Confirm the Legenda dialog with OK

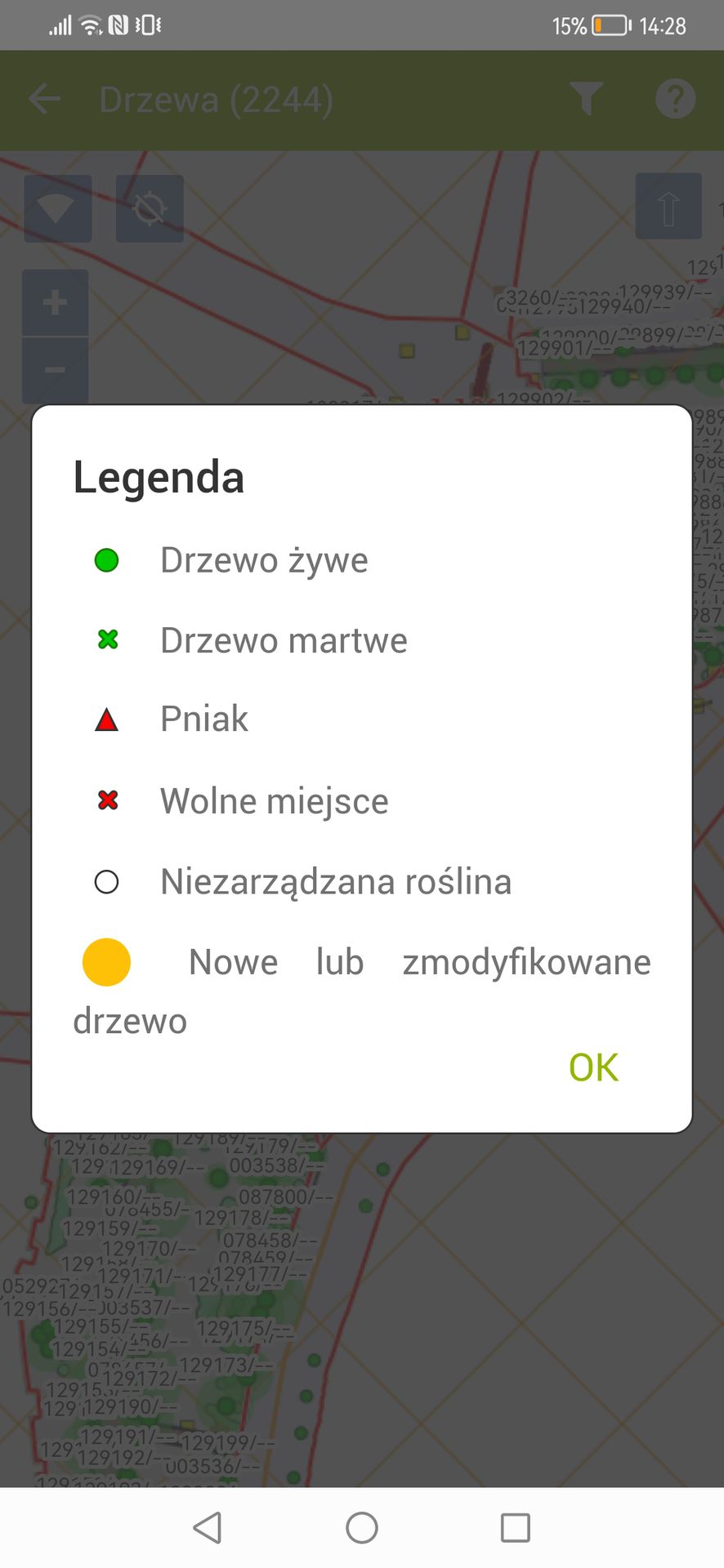click(593, 1067)
